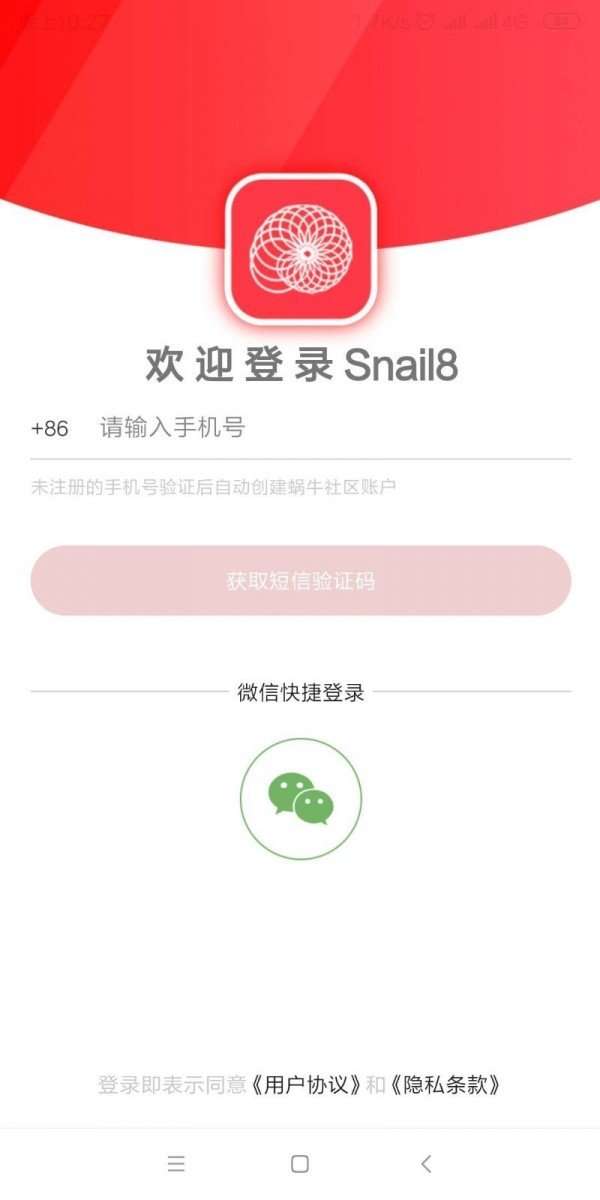Tap 获取短信验证码 to get SMS code

[300, 580]
